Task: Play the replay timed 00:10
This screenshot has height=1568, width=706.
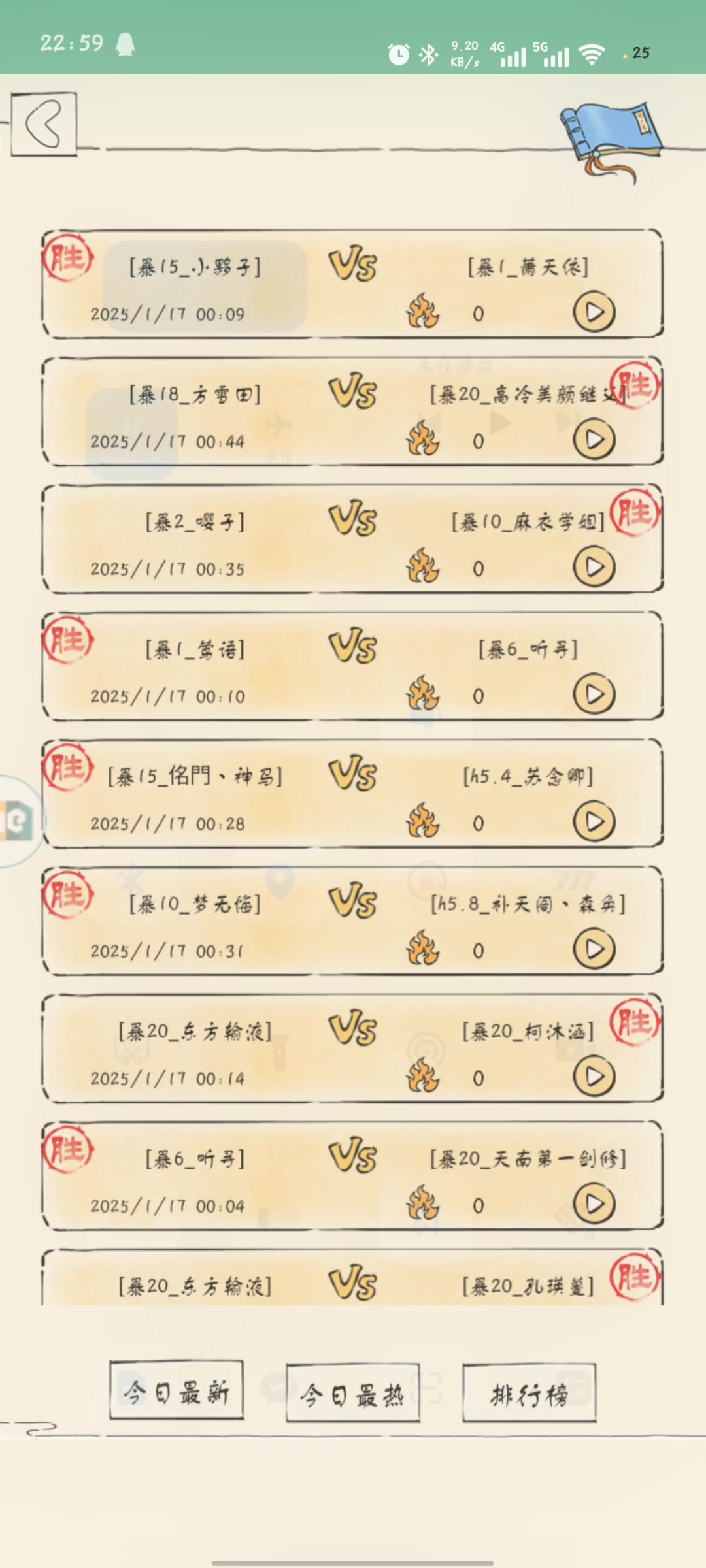Action: [x=594, y=694]
